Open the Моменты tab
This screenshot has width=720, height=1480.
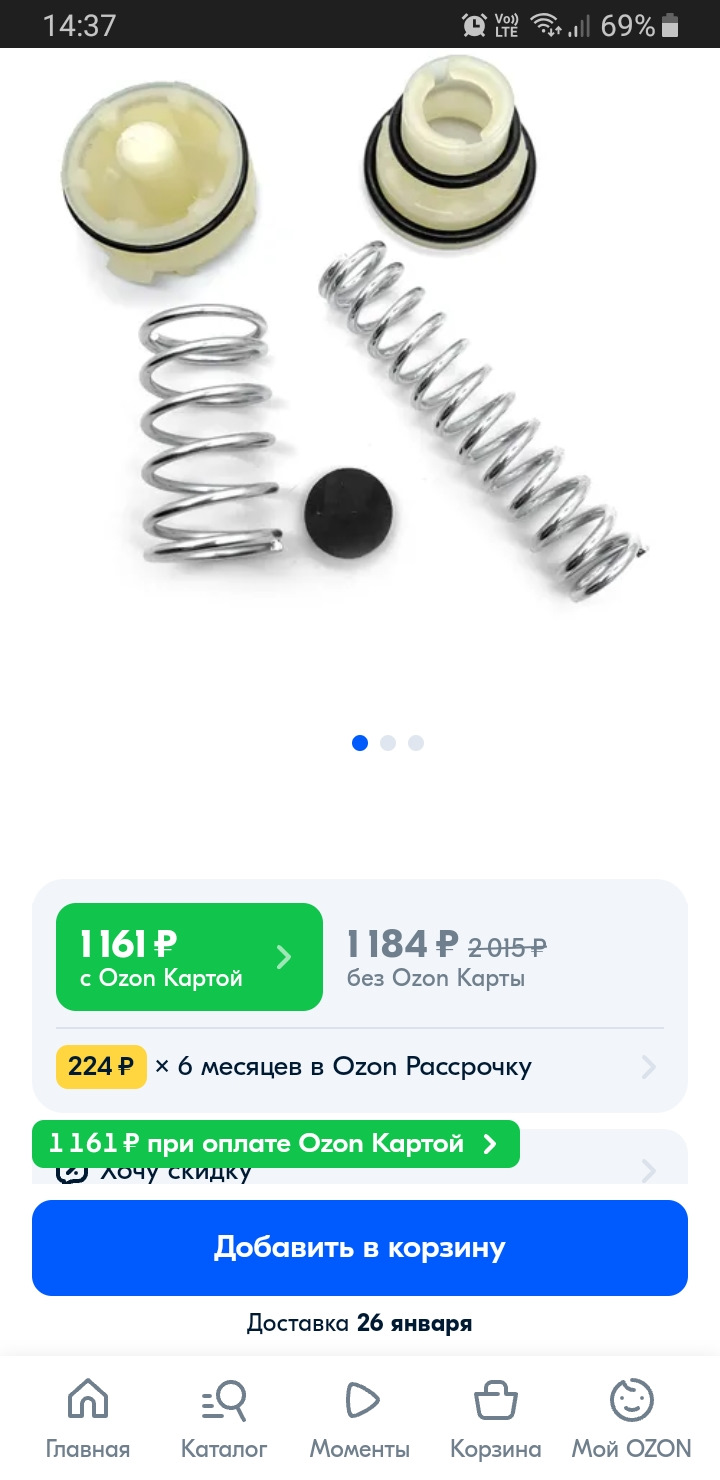click(359, 1419)
